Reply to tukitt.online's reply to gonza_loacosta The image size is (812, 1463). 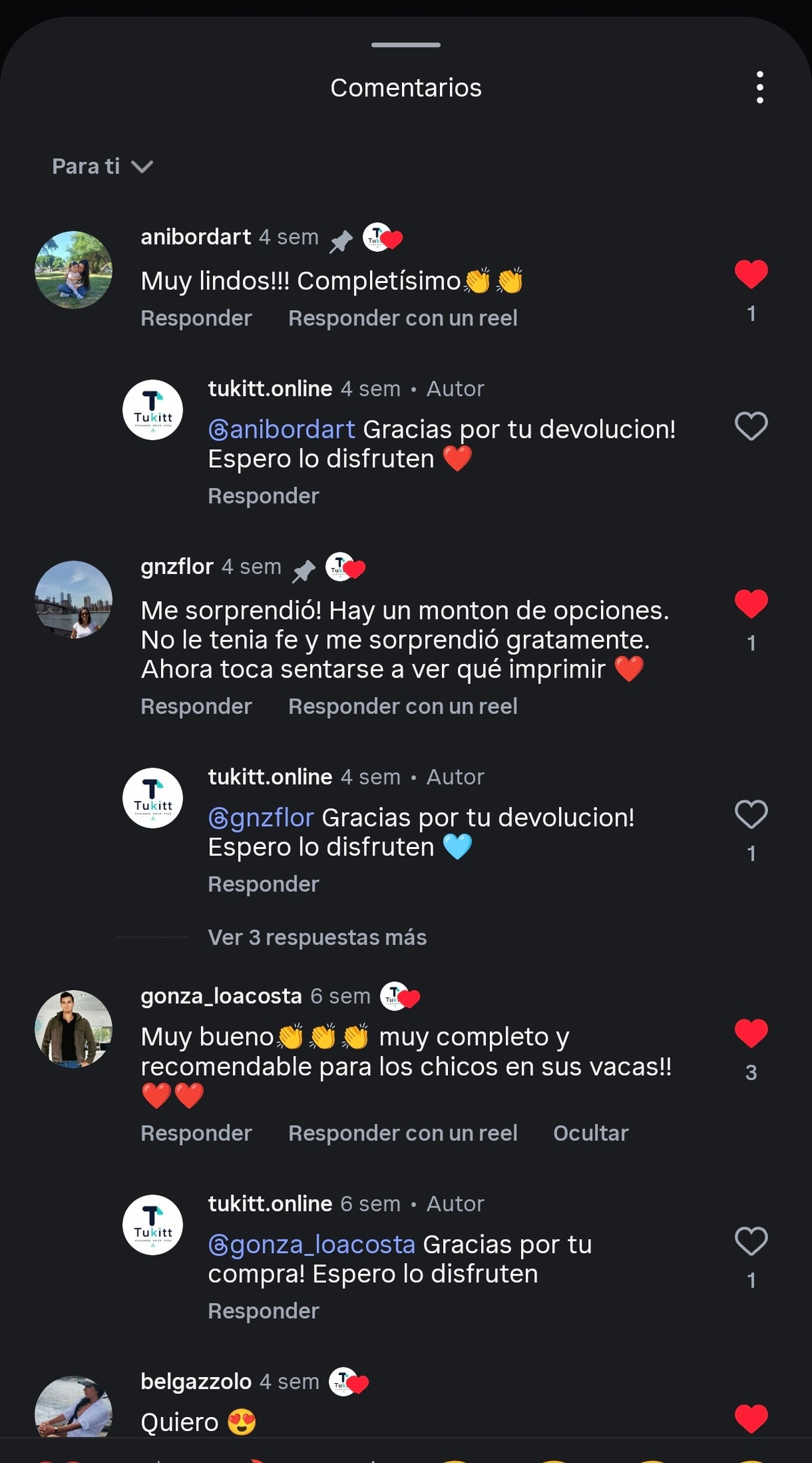[263, 1311]
